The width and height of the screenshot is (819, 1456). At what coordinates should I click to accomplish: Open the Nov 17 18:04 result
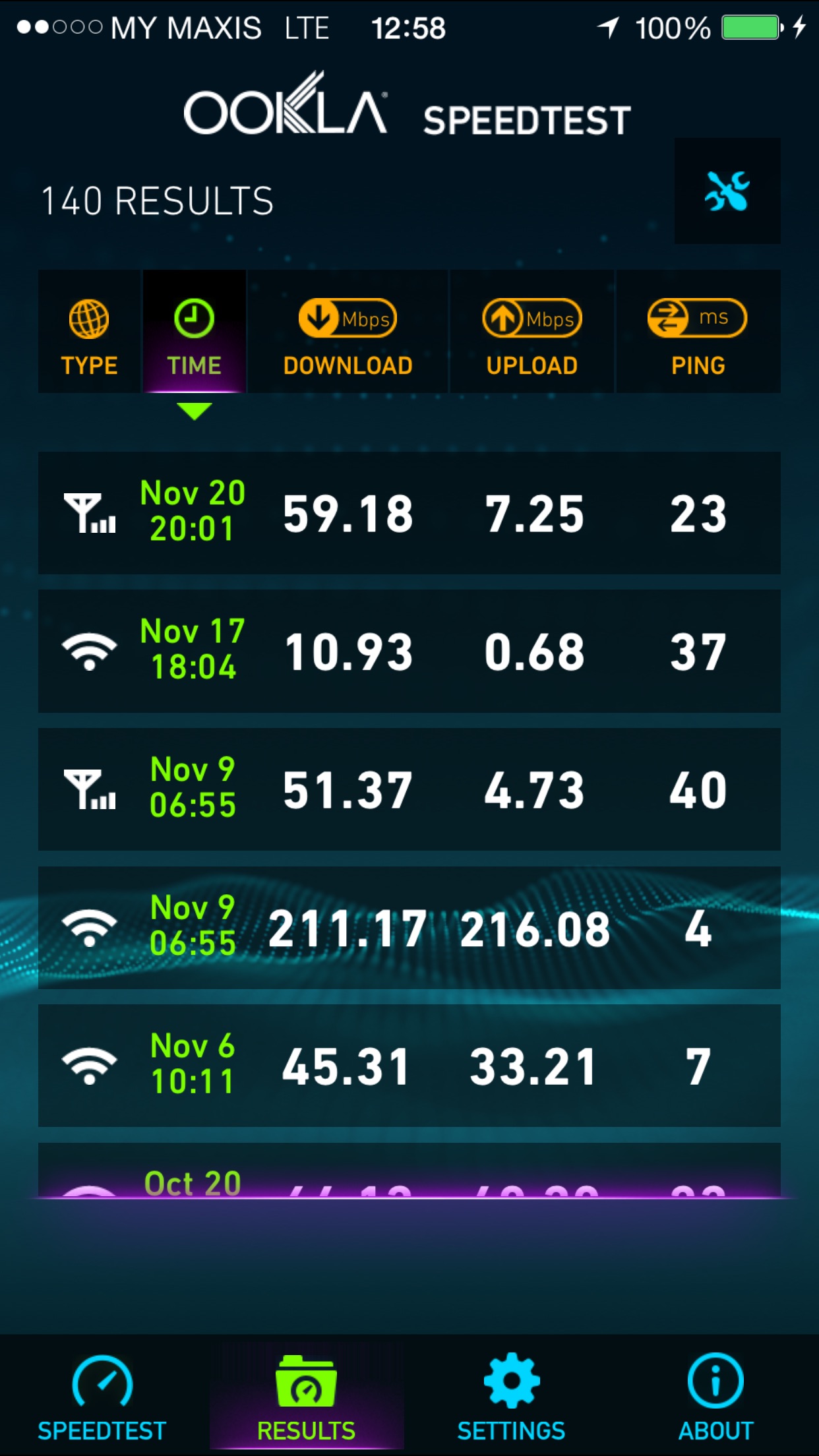pyautogui.click(x=409, y=651)
